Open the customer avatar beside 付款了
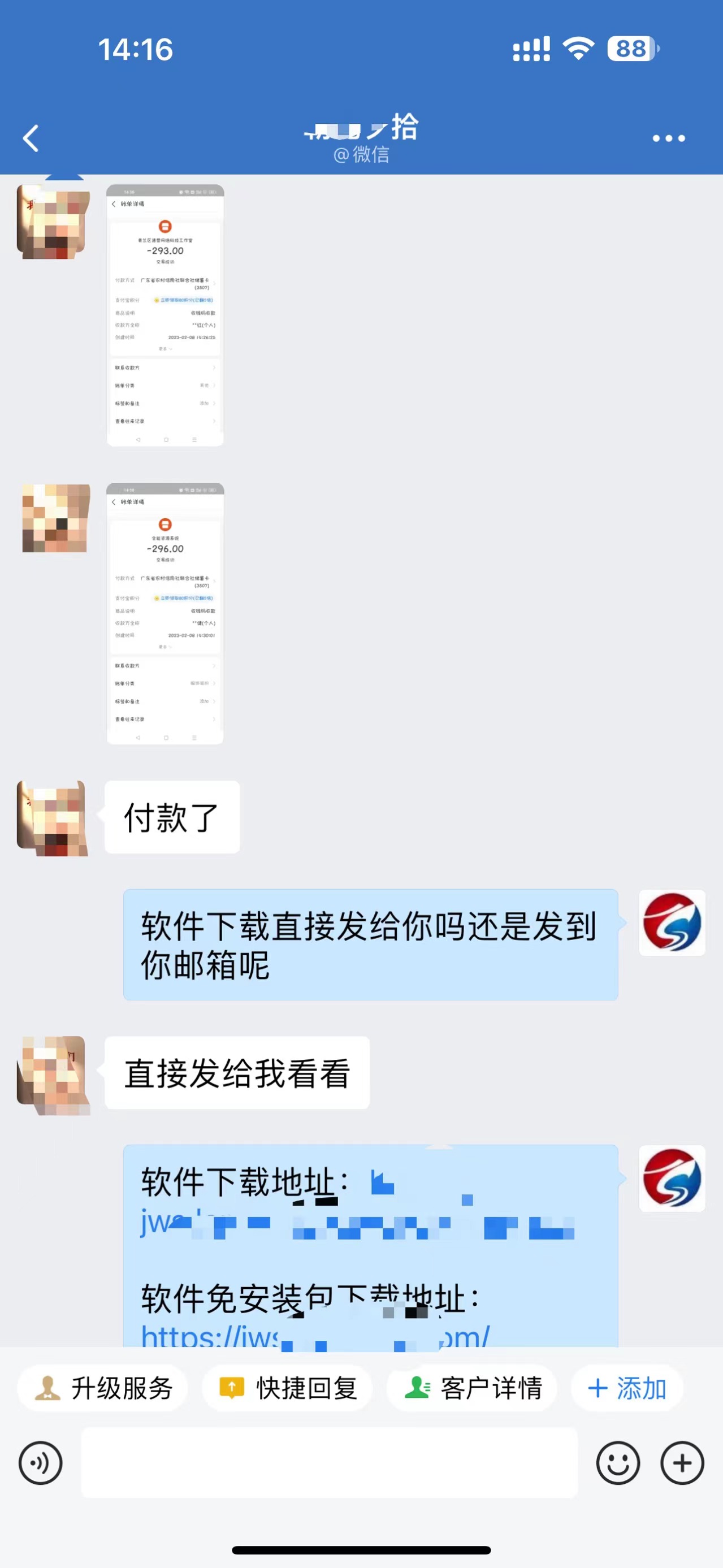 (x=53, y=817)
